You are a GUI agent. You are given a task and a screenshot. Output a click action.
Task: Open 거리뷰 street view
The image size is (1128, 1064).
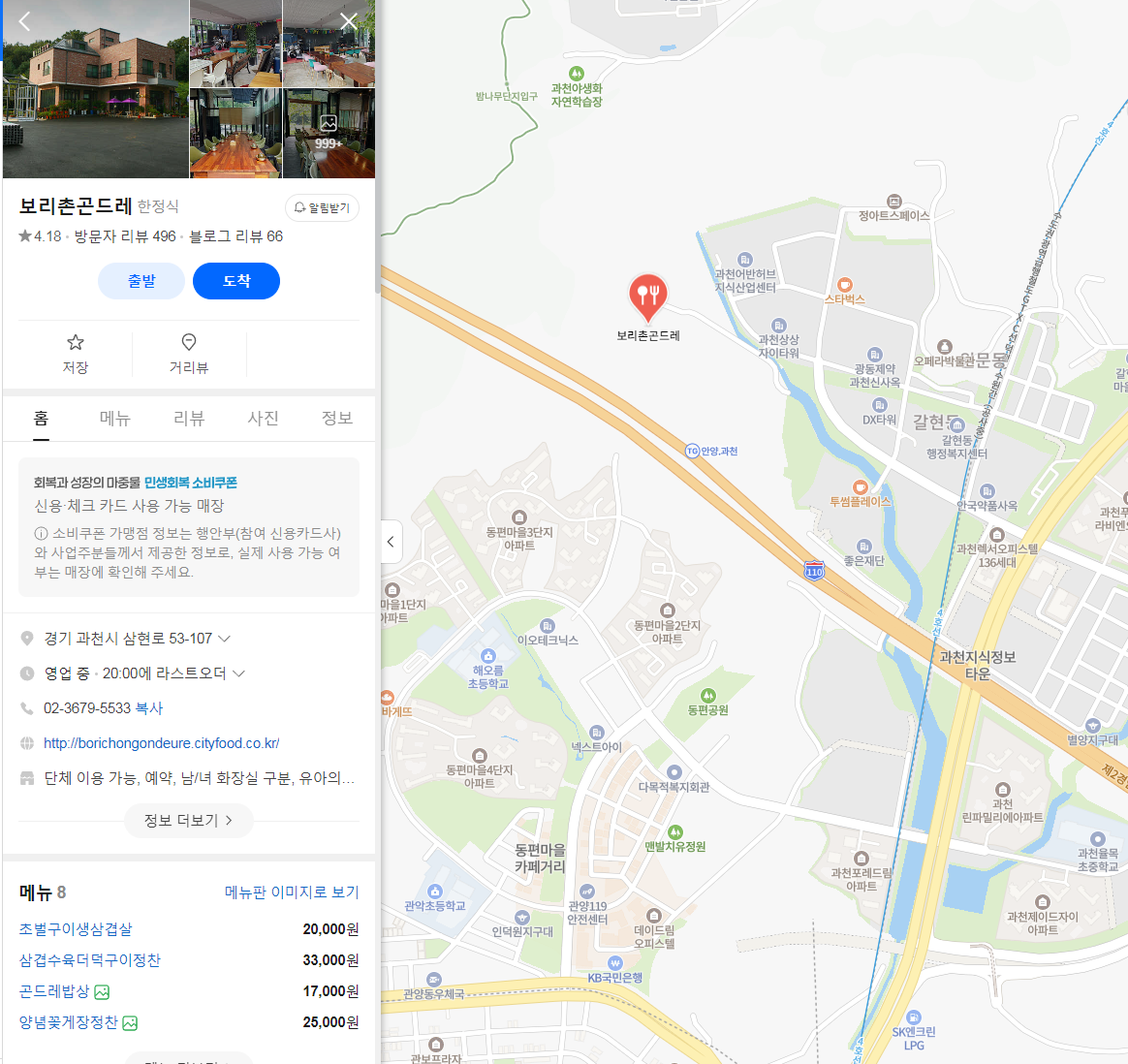[189, 353]
